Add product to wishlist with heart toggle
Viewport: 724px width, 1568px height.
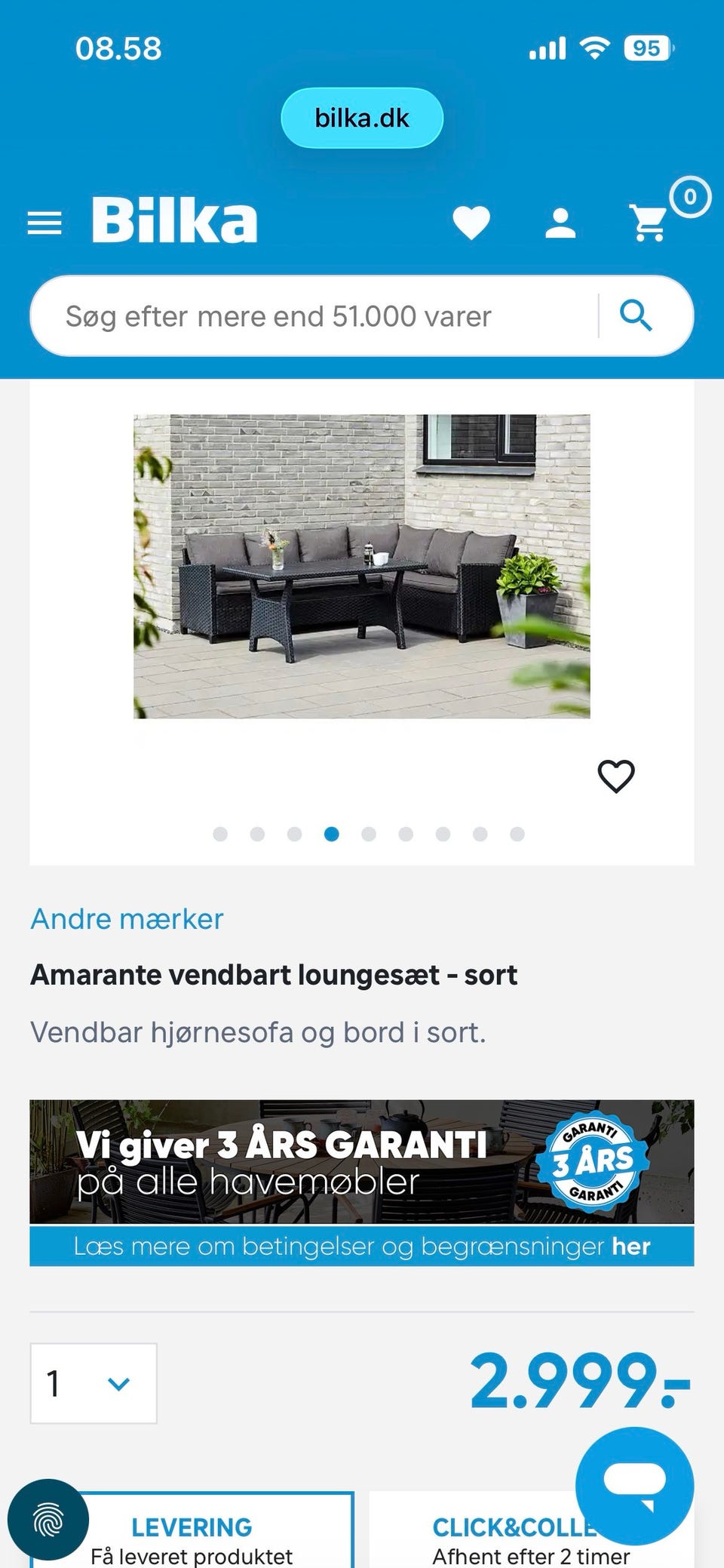click(615, 774)
